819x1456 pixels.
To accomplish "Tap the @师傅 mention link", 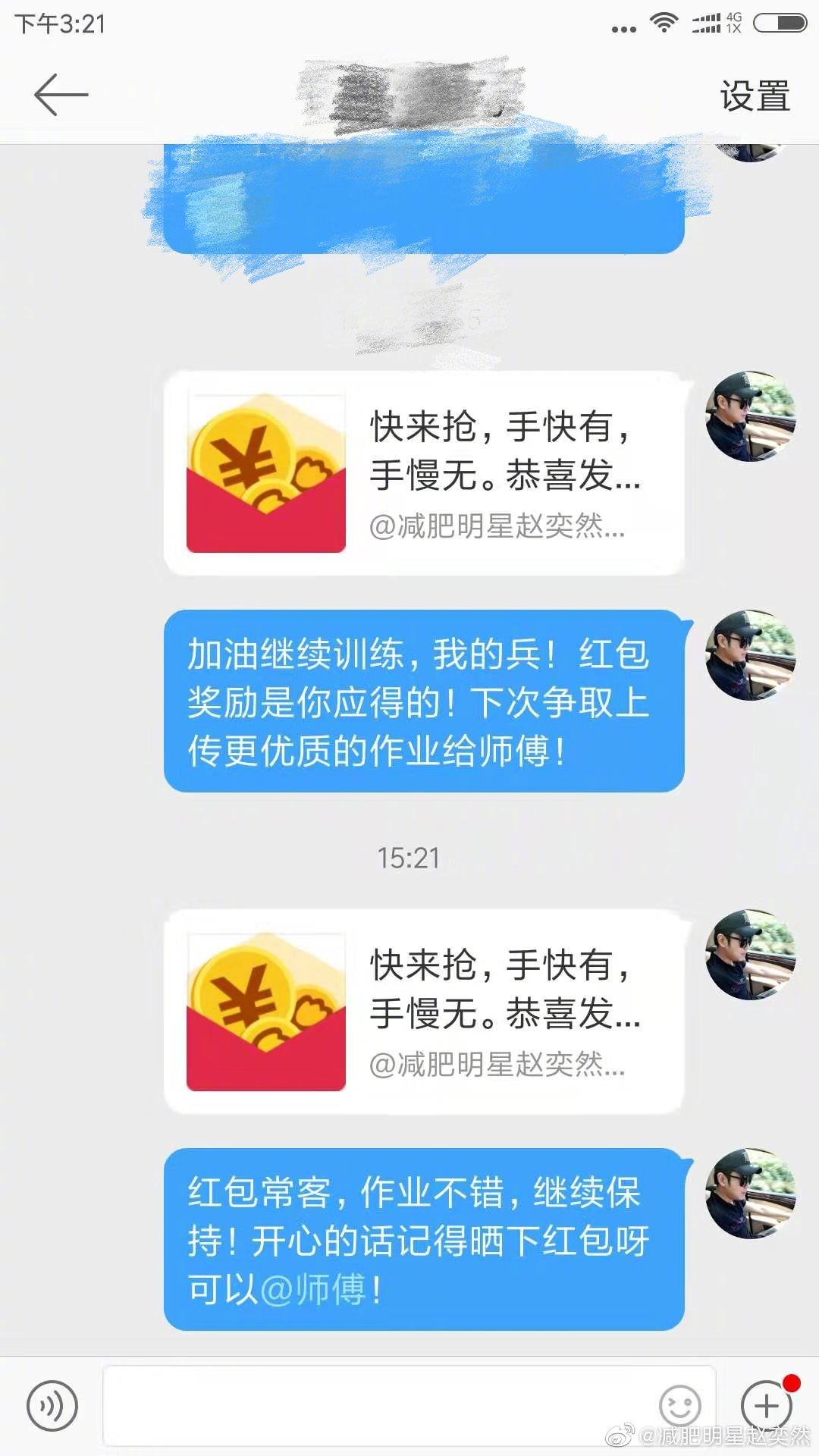I will coord(313,1288).
